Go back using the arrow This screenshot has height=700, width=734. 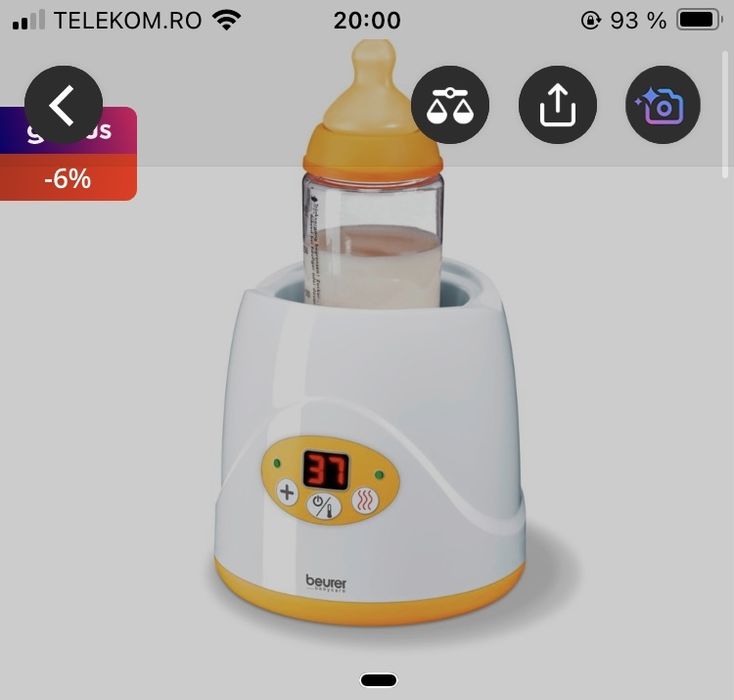click(x=63, y=105)
